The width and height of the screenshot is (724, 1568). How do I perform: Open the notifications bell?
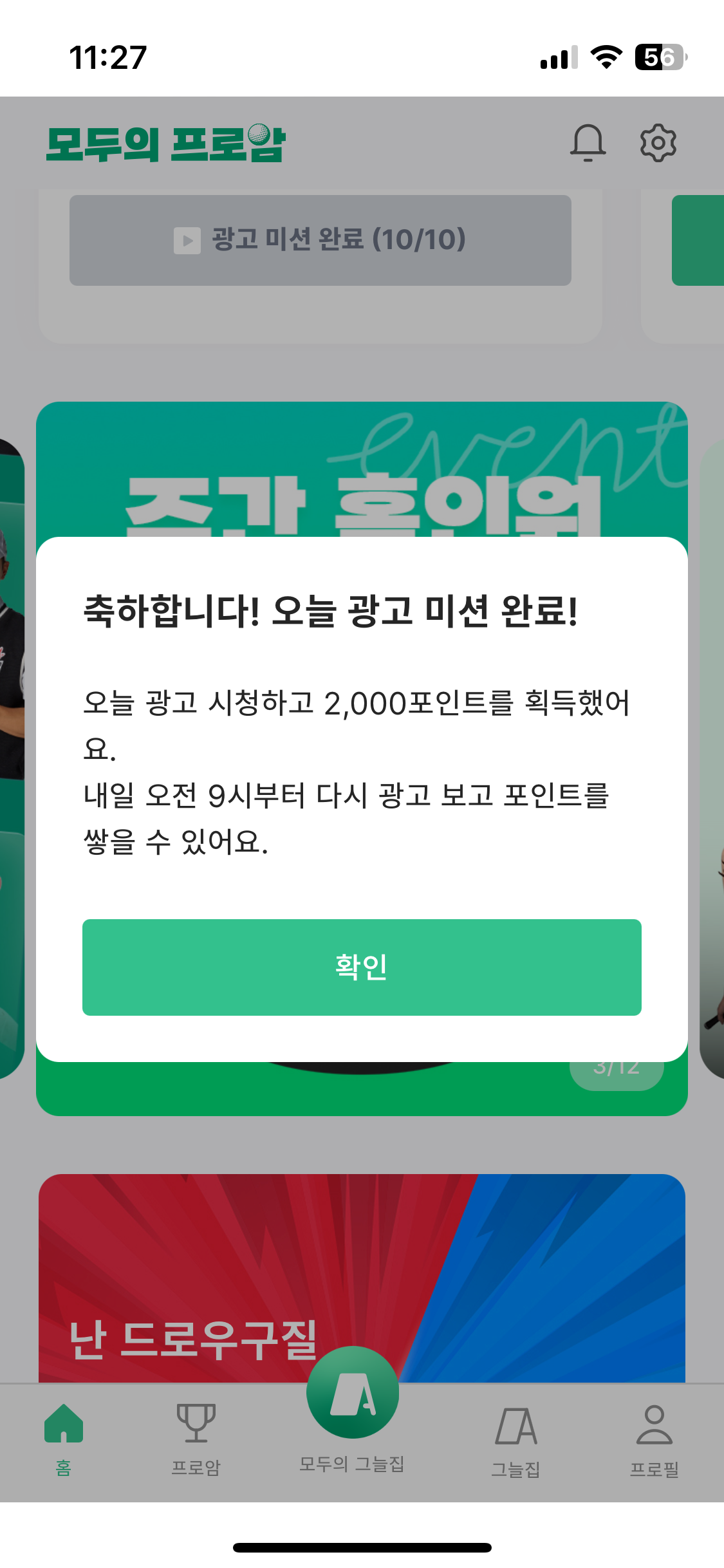588,143
